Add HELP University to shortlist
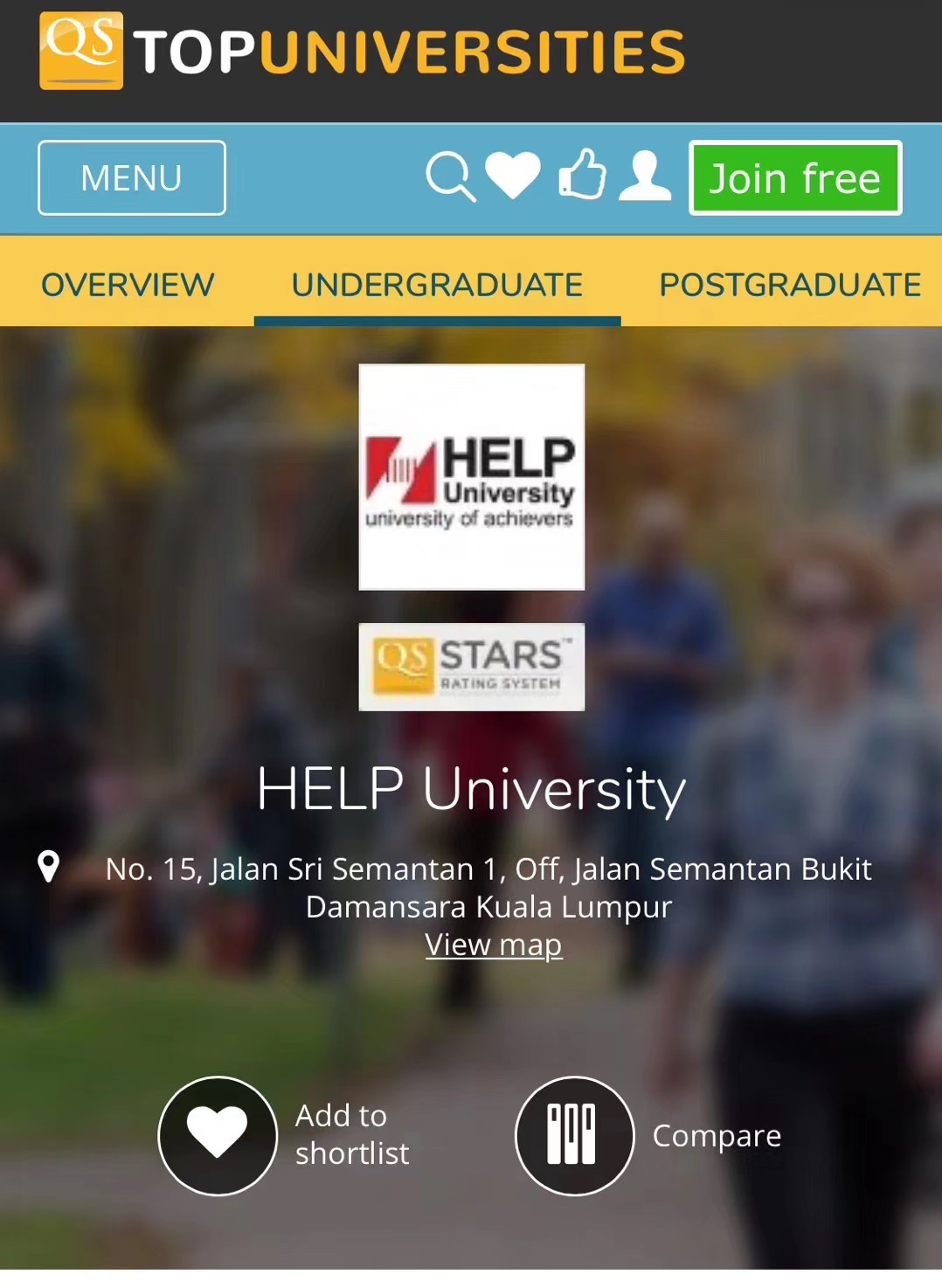Image resolution: width=942 pixels, height=1288 pixels. [218, 1135]
